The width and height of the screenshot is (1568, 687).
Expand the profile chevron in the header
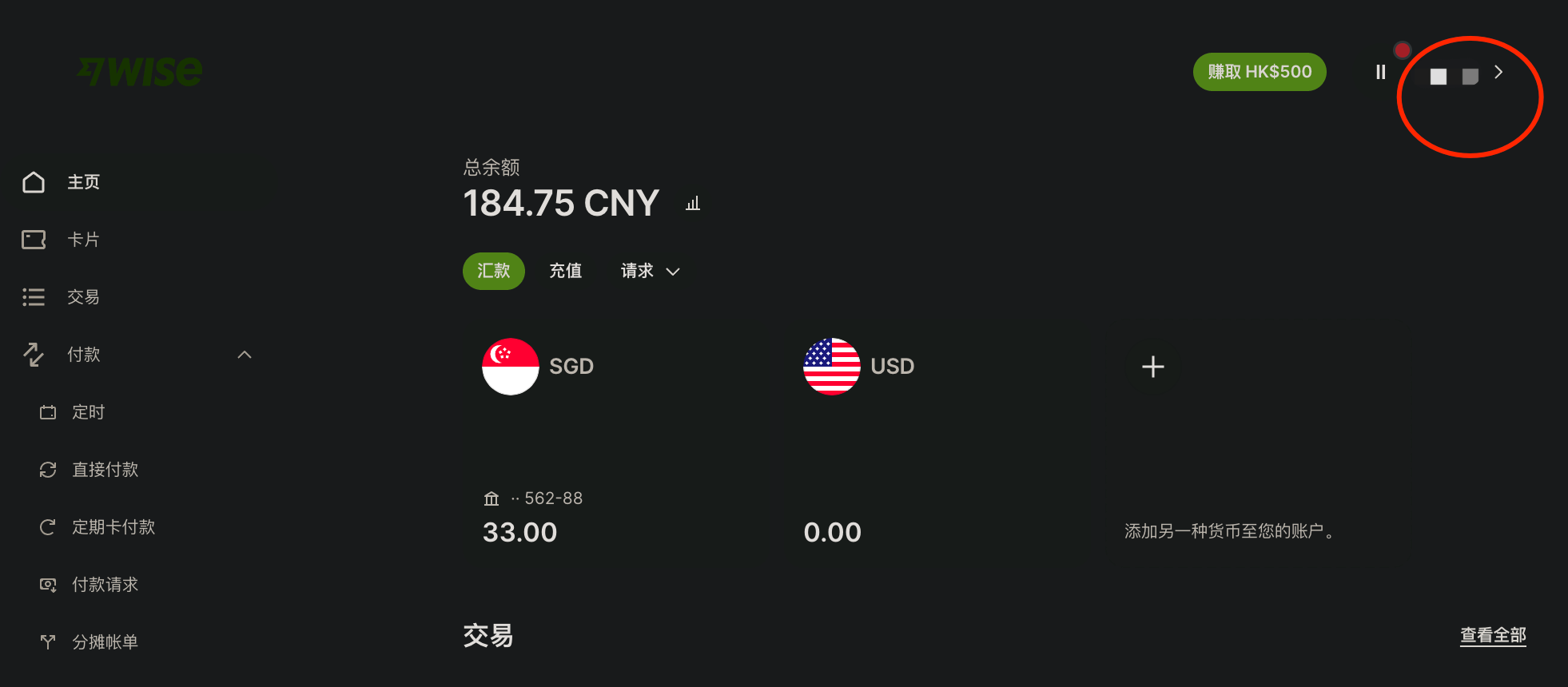tap(1498, 72)
